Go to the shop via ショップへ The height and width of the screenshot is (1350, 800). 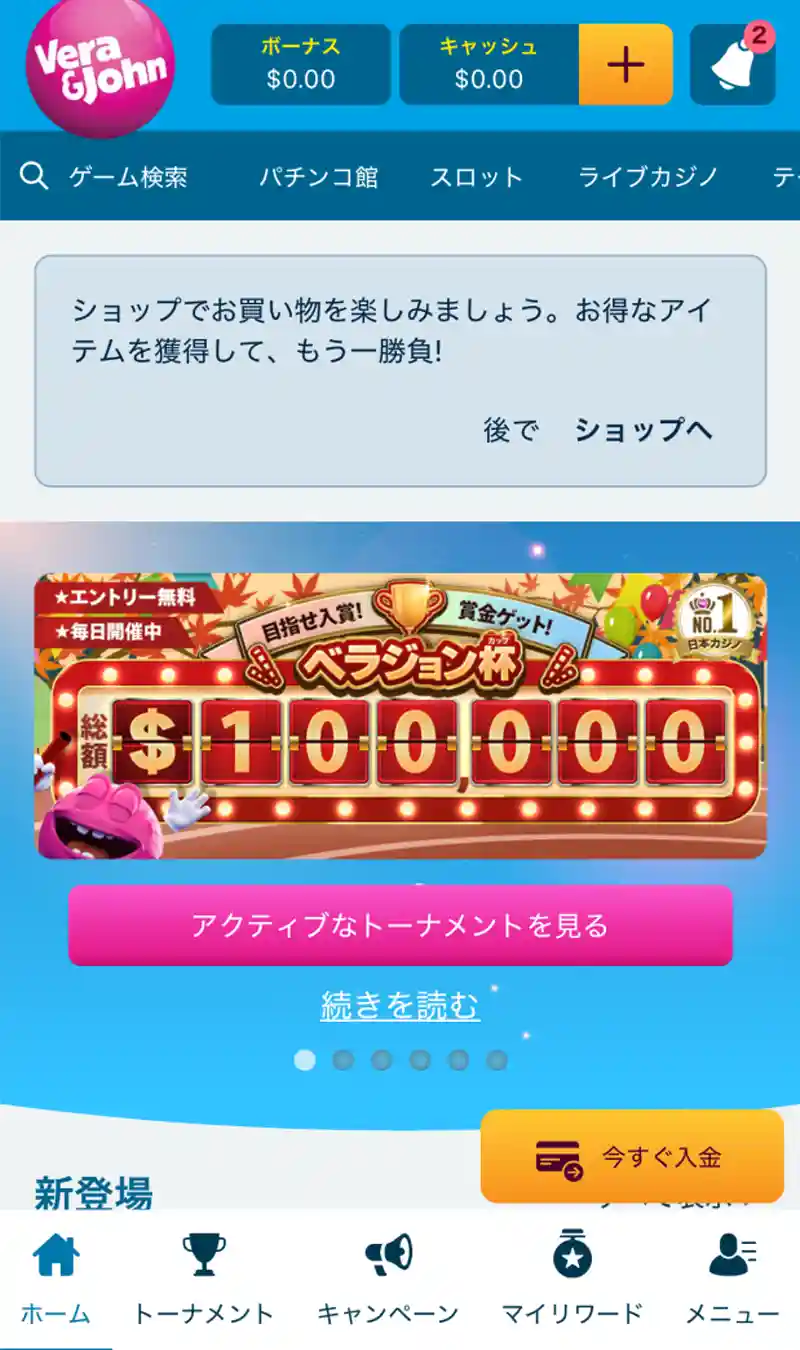[x=643, y=430]
